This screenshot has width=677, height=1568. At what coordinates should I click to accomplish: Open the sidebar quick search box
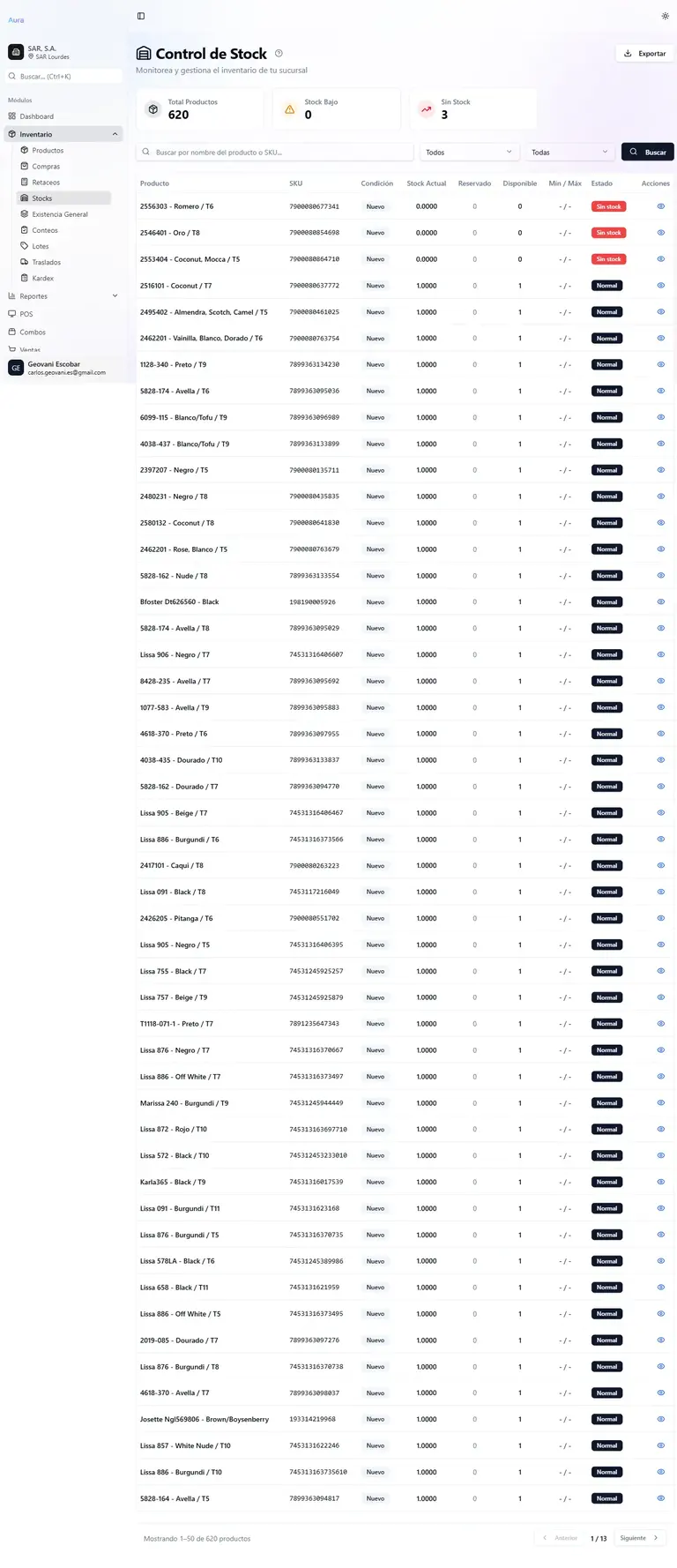(63, 77)
